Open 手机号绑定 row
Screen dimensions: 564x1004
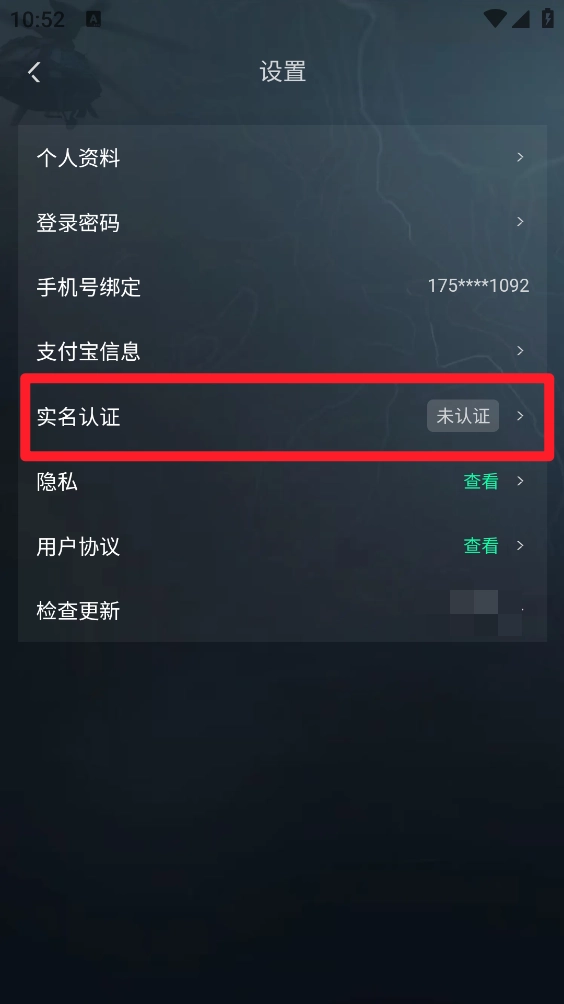(x=282, y=287)
